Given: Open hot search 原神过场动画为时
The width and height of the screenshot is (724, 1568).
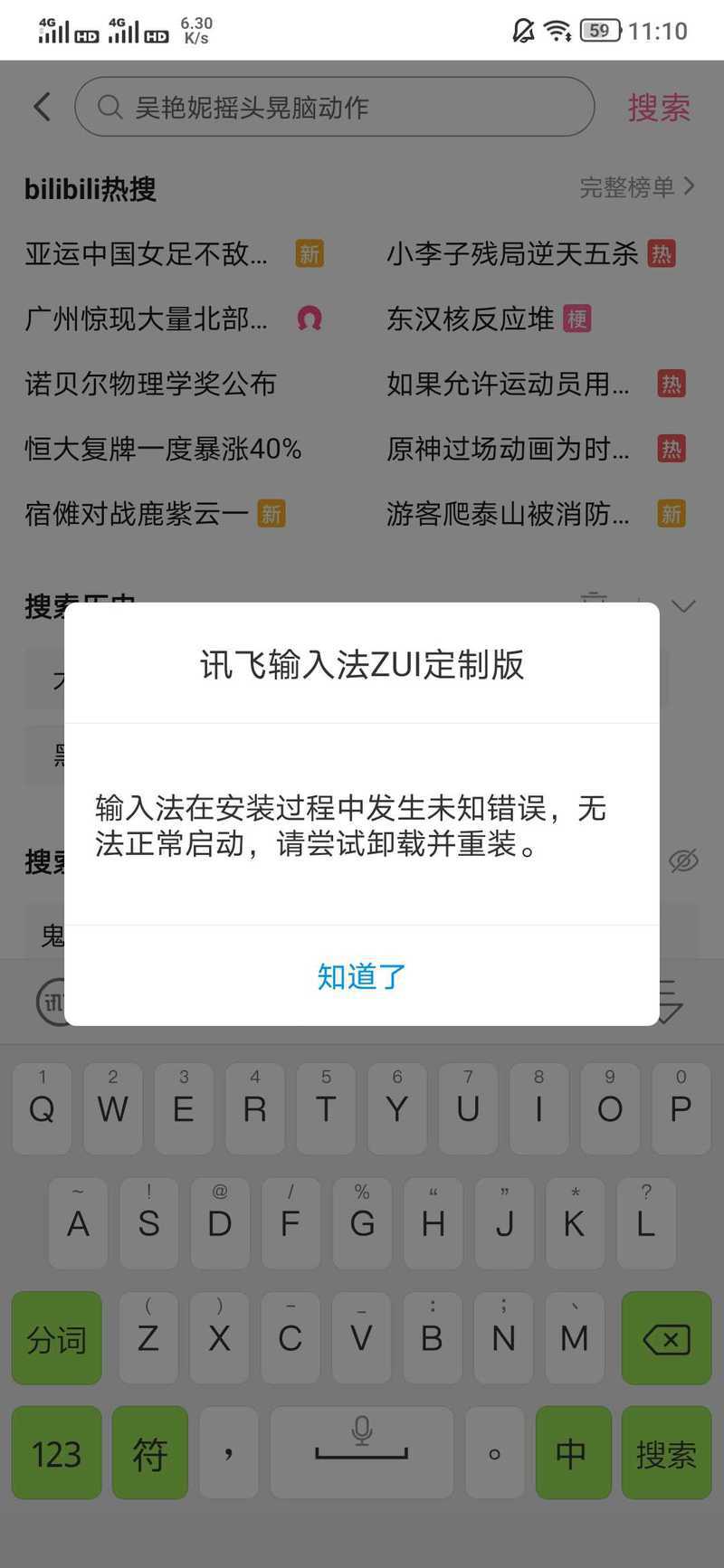Looking at the screenshot, I should [x=508, y=449].
